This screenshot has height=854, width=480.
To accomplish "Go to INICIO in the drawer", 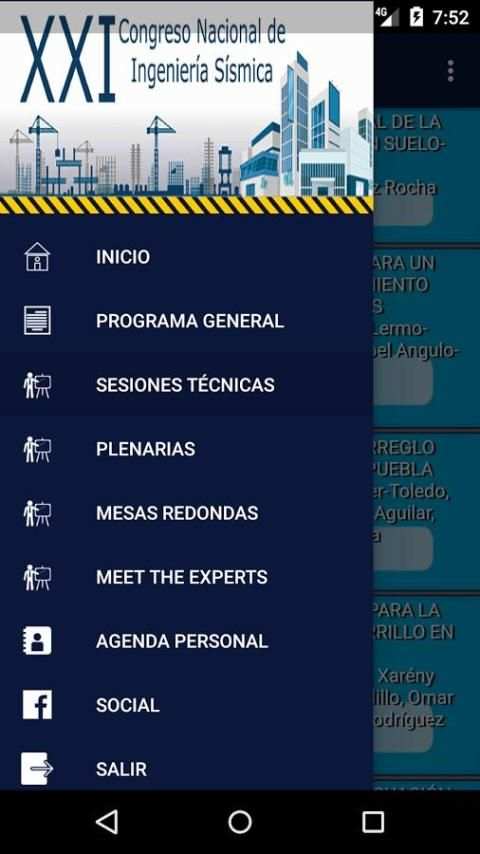I will pyautogui.click(x=186, y=257).
